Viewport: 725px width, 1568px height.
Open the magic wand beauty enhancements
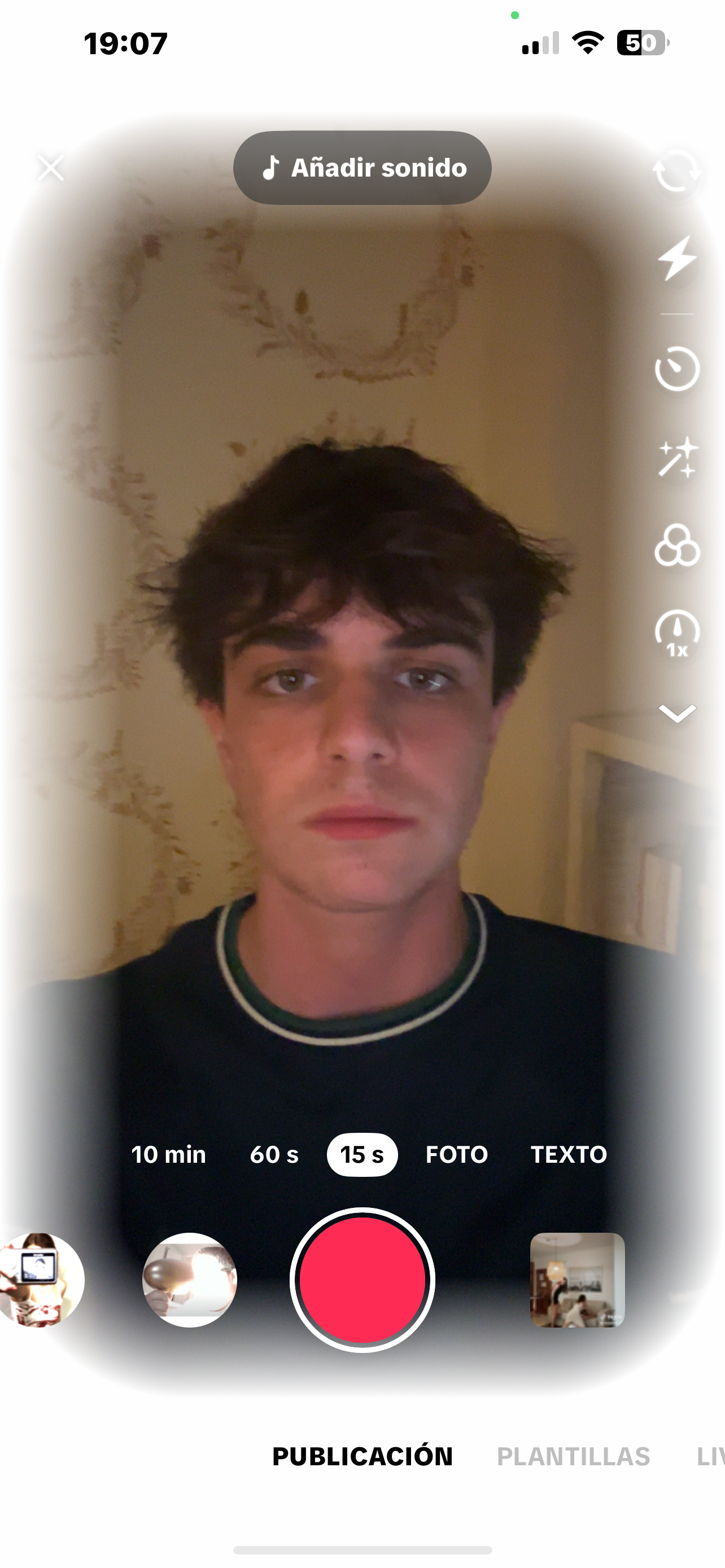coord(678,457)
